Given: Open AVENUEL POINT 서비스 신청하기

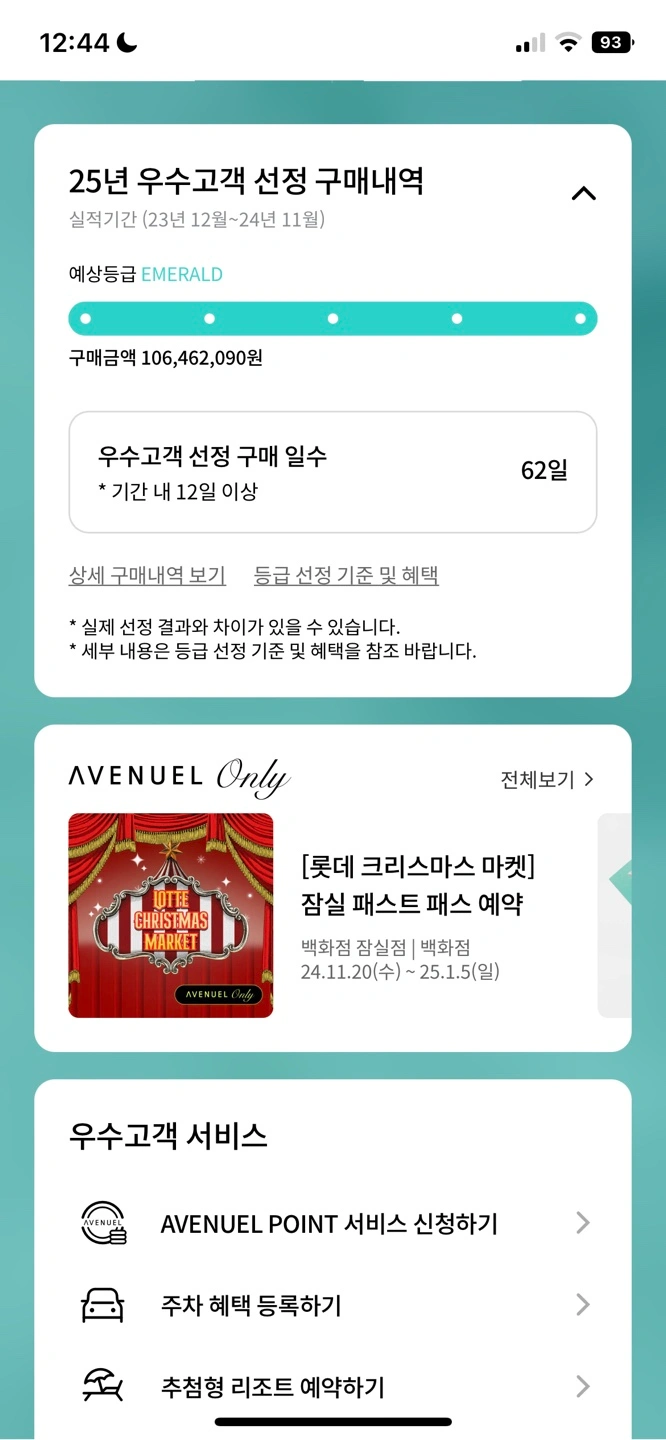Looking at the screenshot, I should click(x=333, y=1223).
